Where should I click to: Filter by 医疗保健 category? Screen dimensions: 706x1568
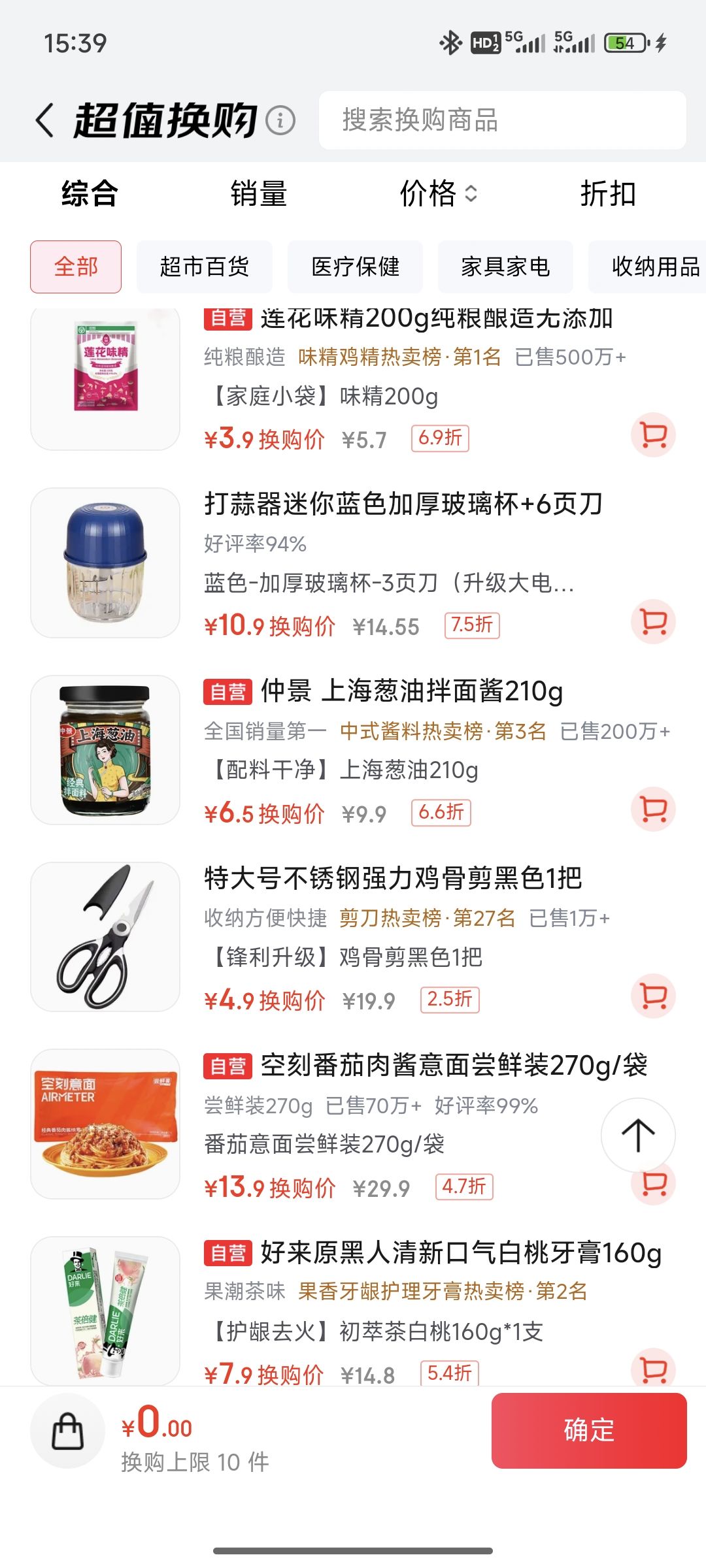pyautogui.click(x=355, y=267)
